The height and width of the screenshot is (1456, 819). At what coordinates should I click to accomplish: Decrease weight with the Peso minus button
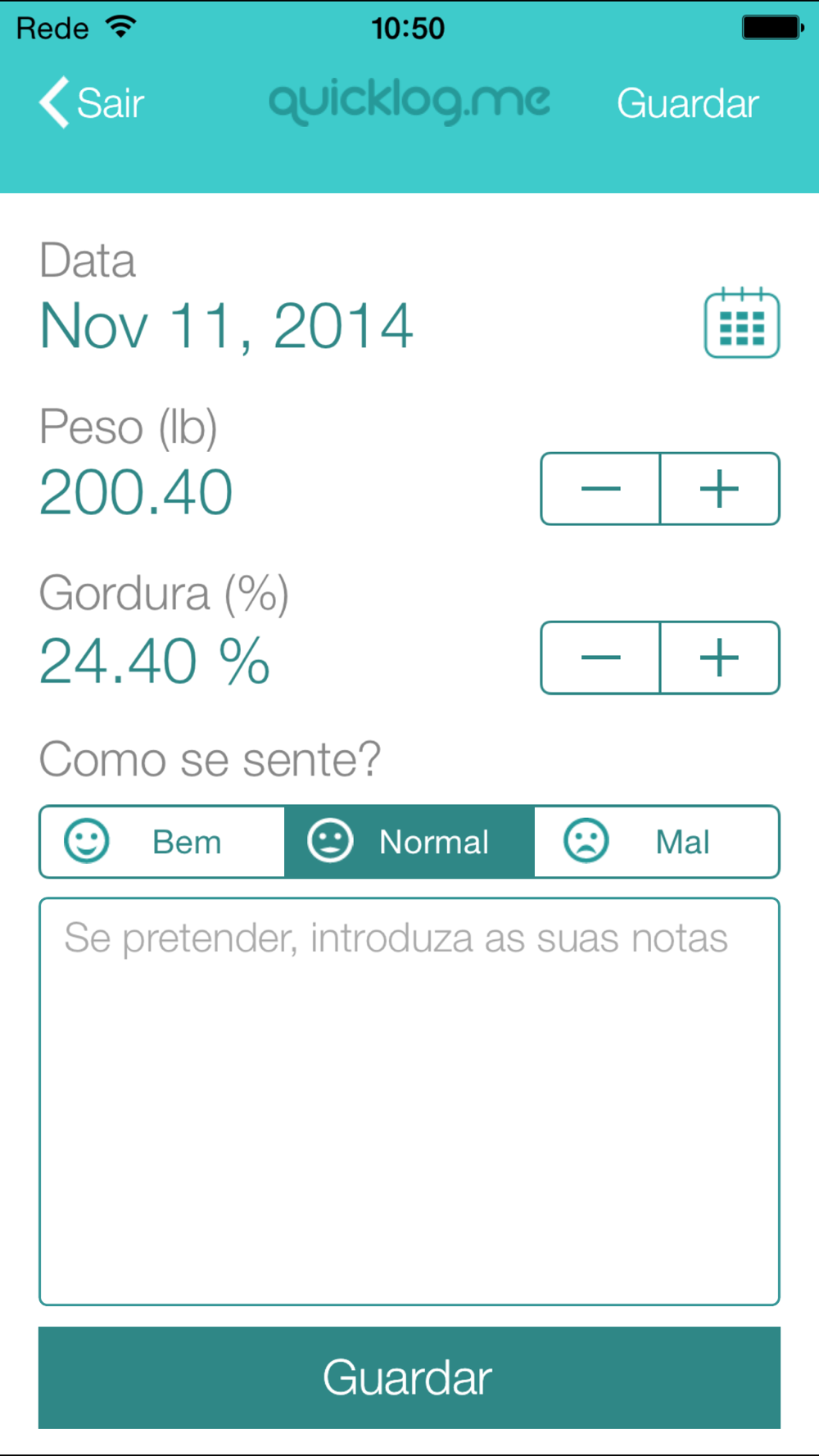point(600,489)
